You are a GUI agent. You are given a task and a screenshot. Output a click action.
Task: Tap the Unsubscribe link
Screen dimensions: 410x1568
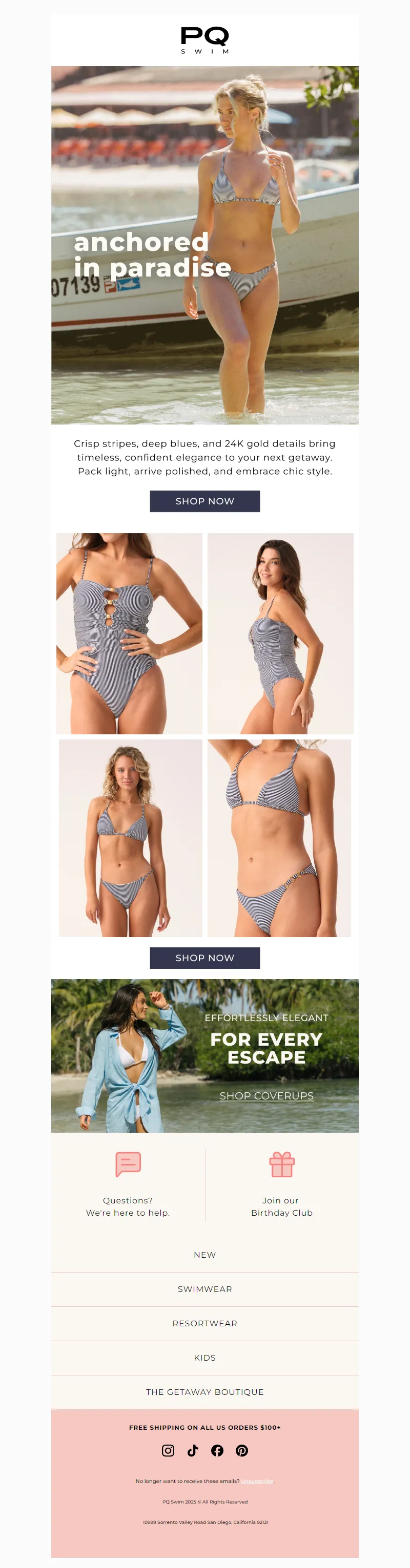point(257,1481)
